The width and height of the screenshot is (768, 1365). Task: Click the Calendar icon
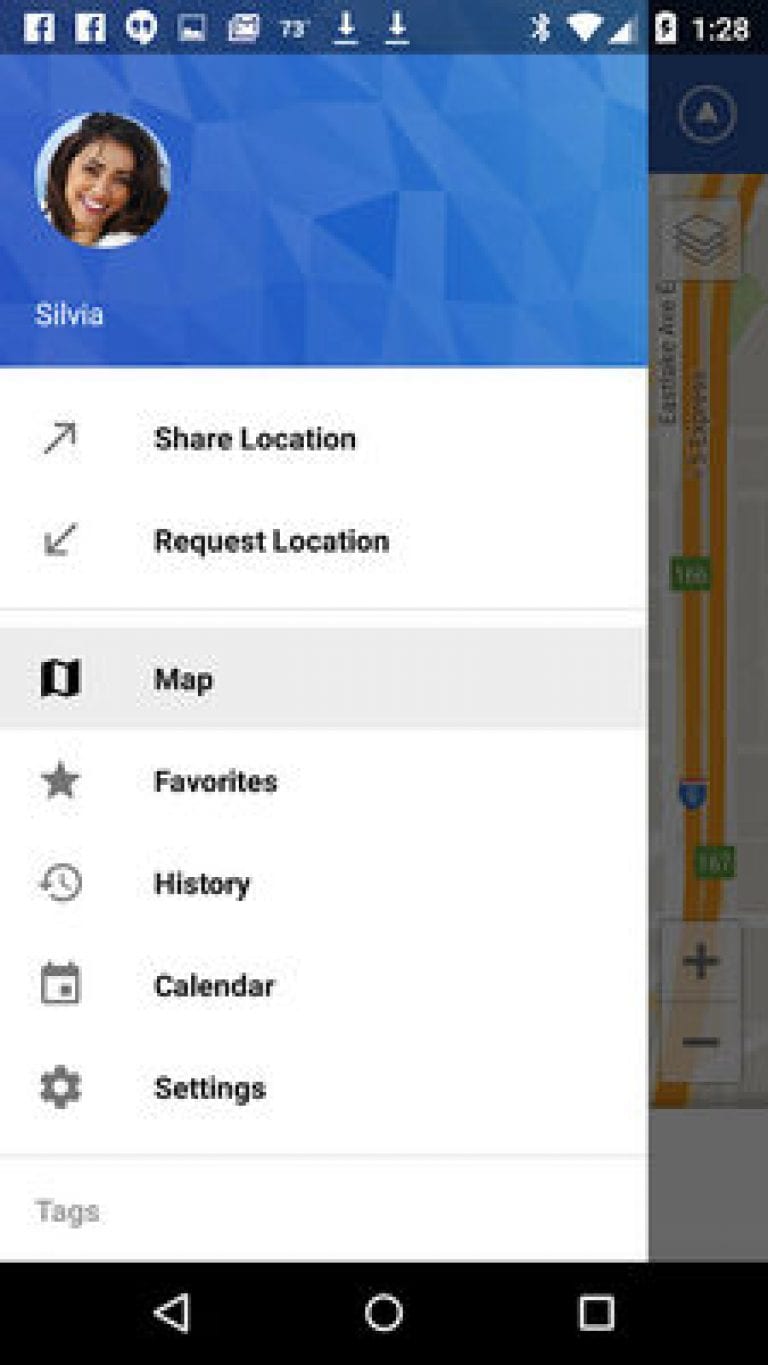pos(59,985)
